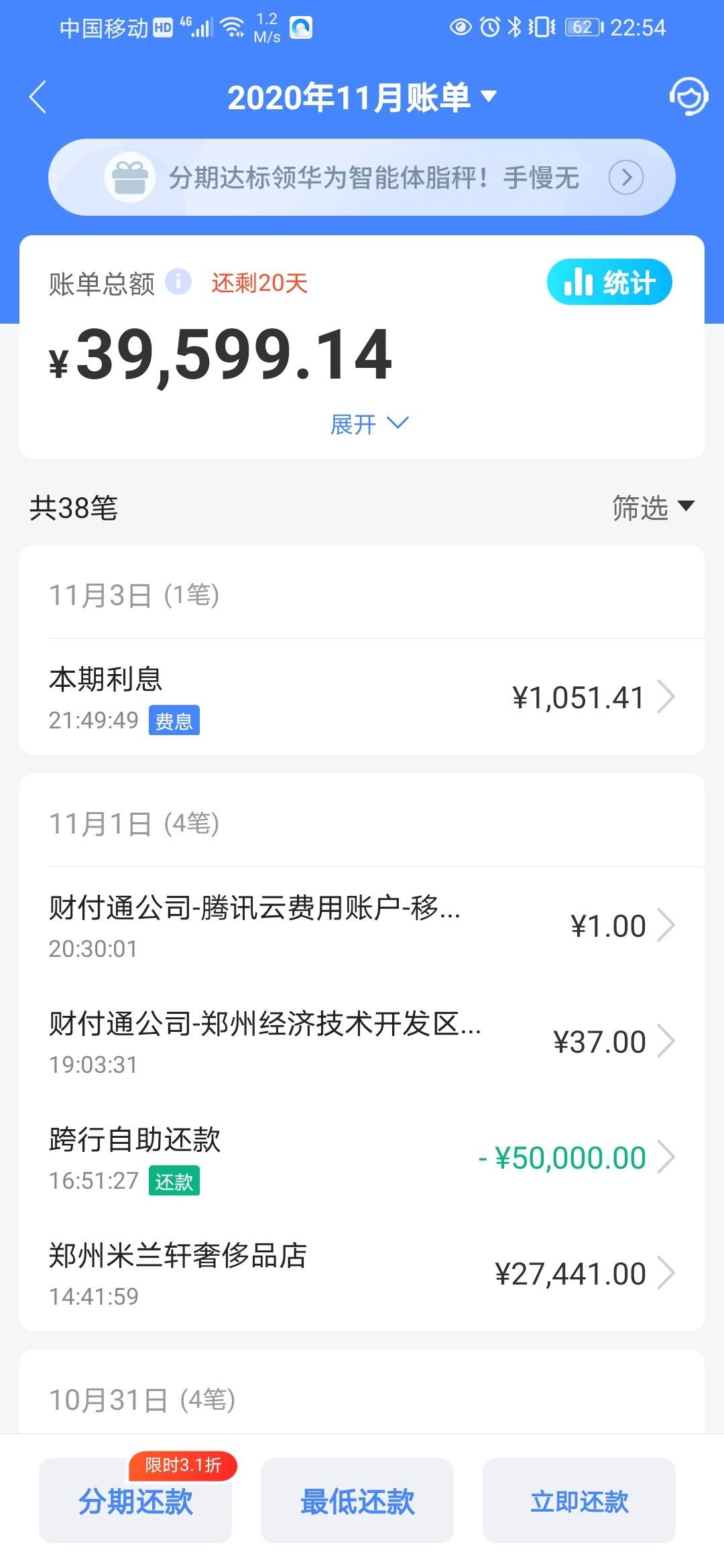Open the 郑州经济技术开发区 ¥37.00 transaction

click(x=362, y=1043)
